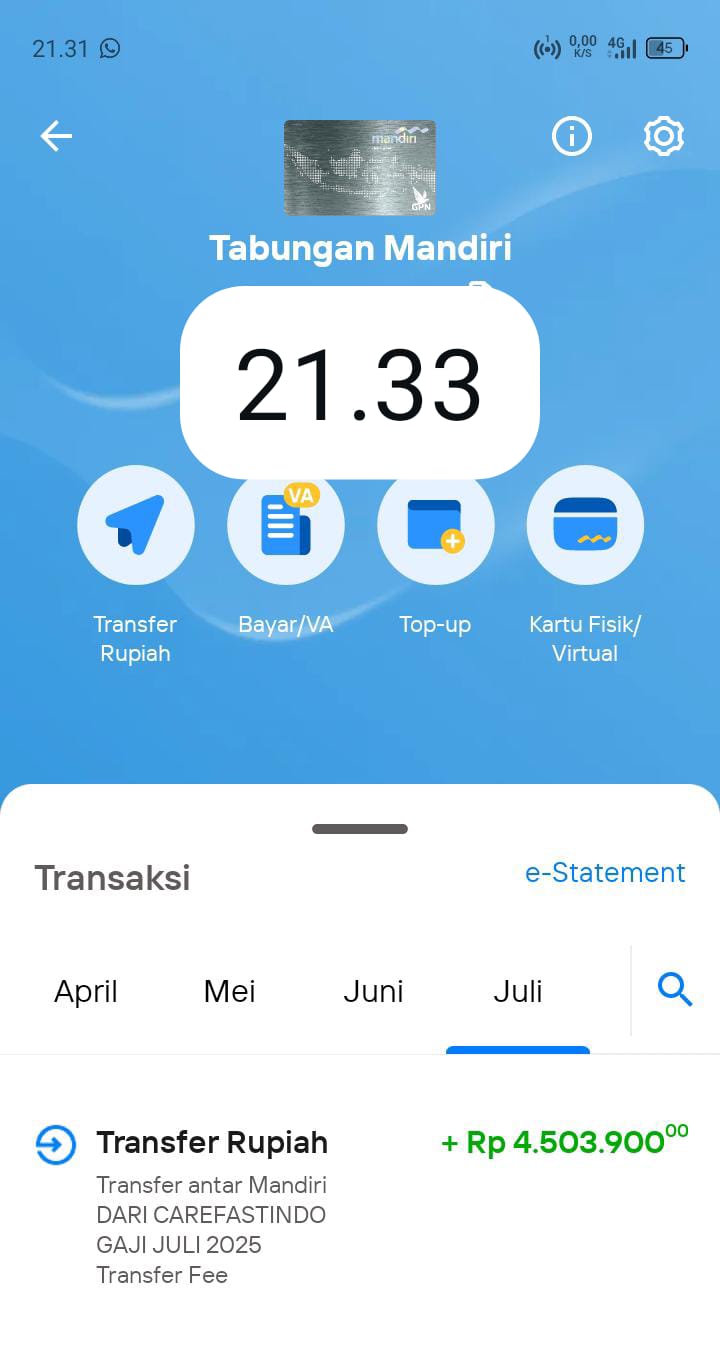Switch to the Juni tab
This screenshot has width=720, height=1358.
tap(374, 991)
